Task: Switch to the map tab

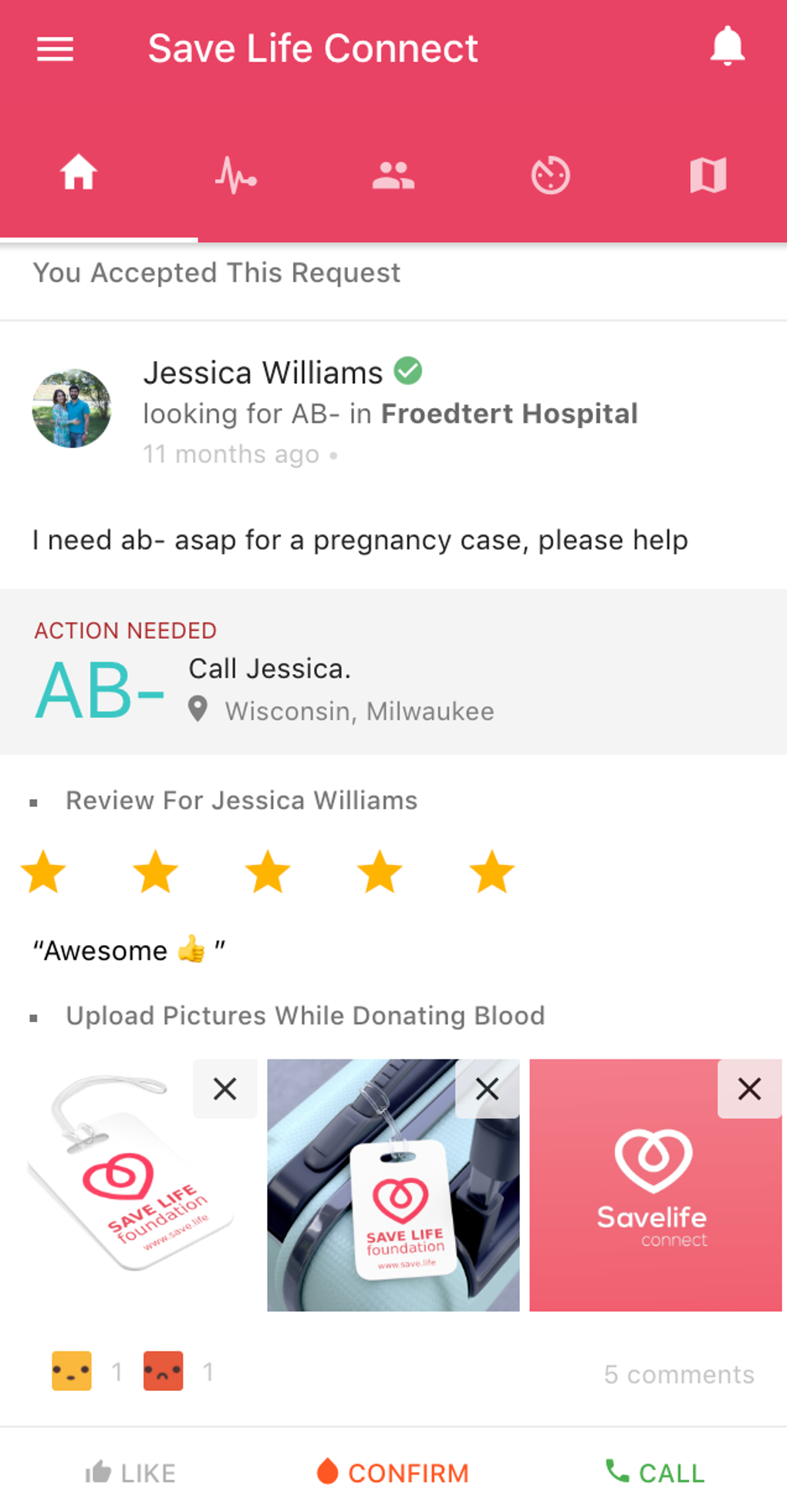Action: coord(708,175)
